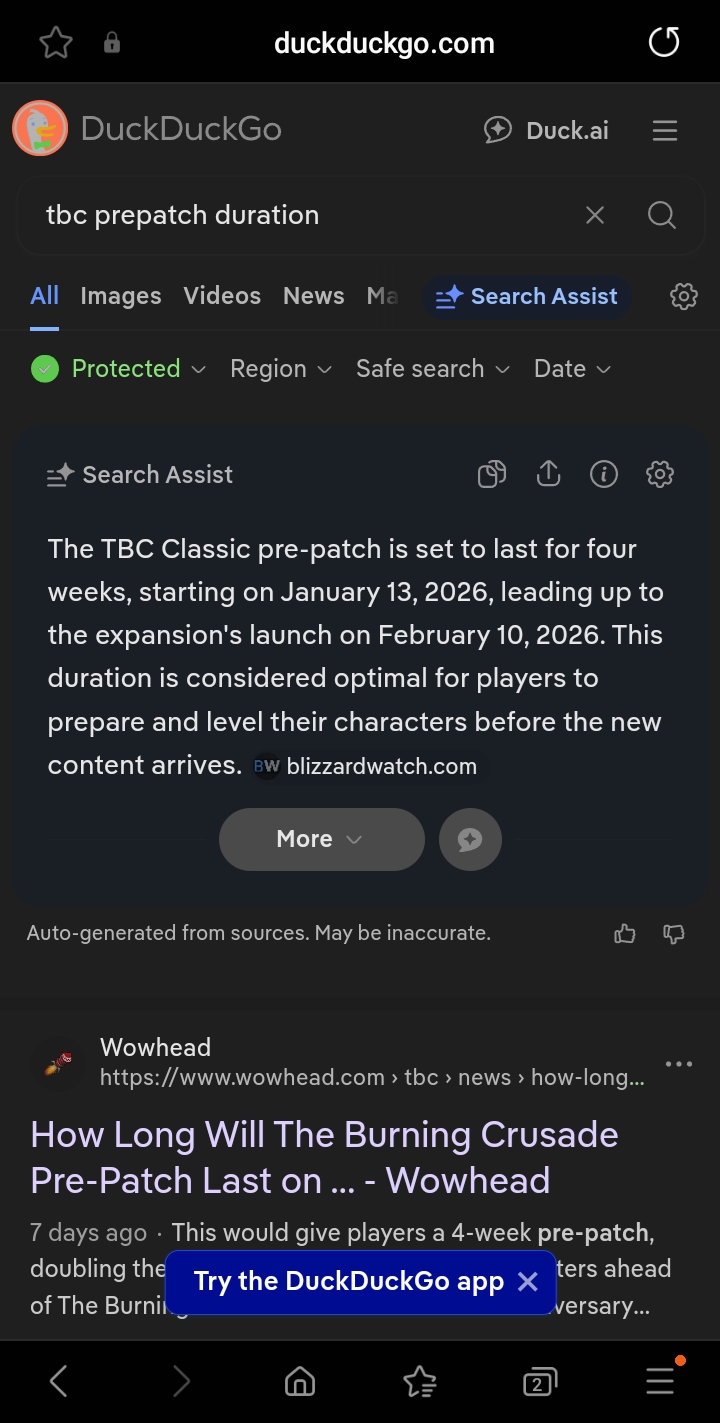Share the Search Assist answer
The width and height of the screenshot is (720, 1423).
[x=548, y=474]
